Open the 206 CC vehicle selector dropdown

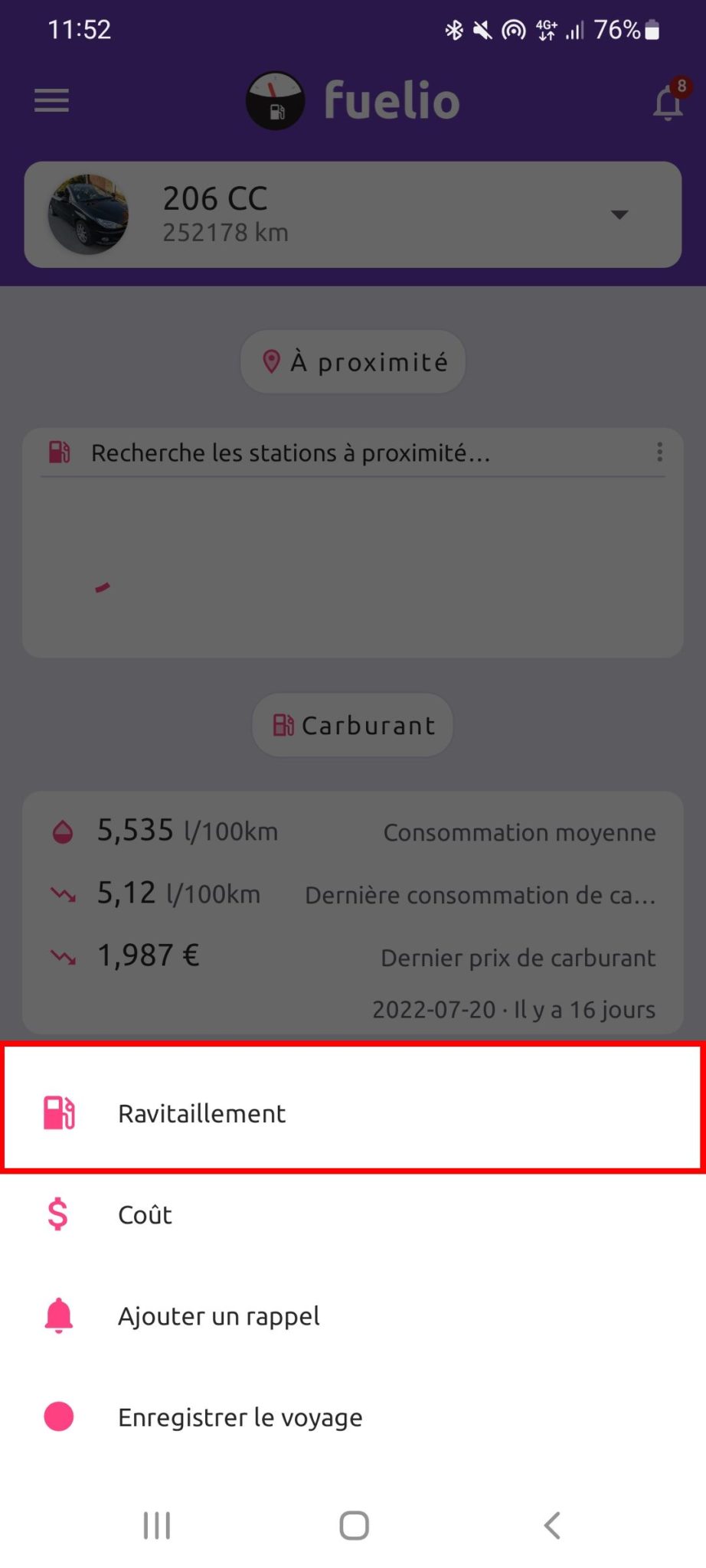(x=620, y=215)
